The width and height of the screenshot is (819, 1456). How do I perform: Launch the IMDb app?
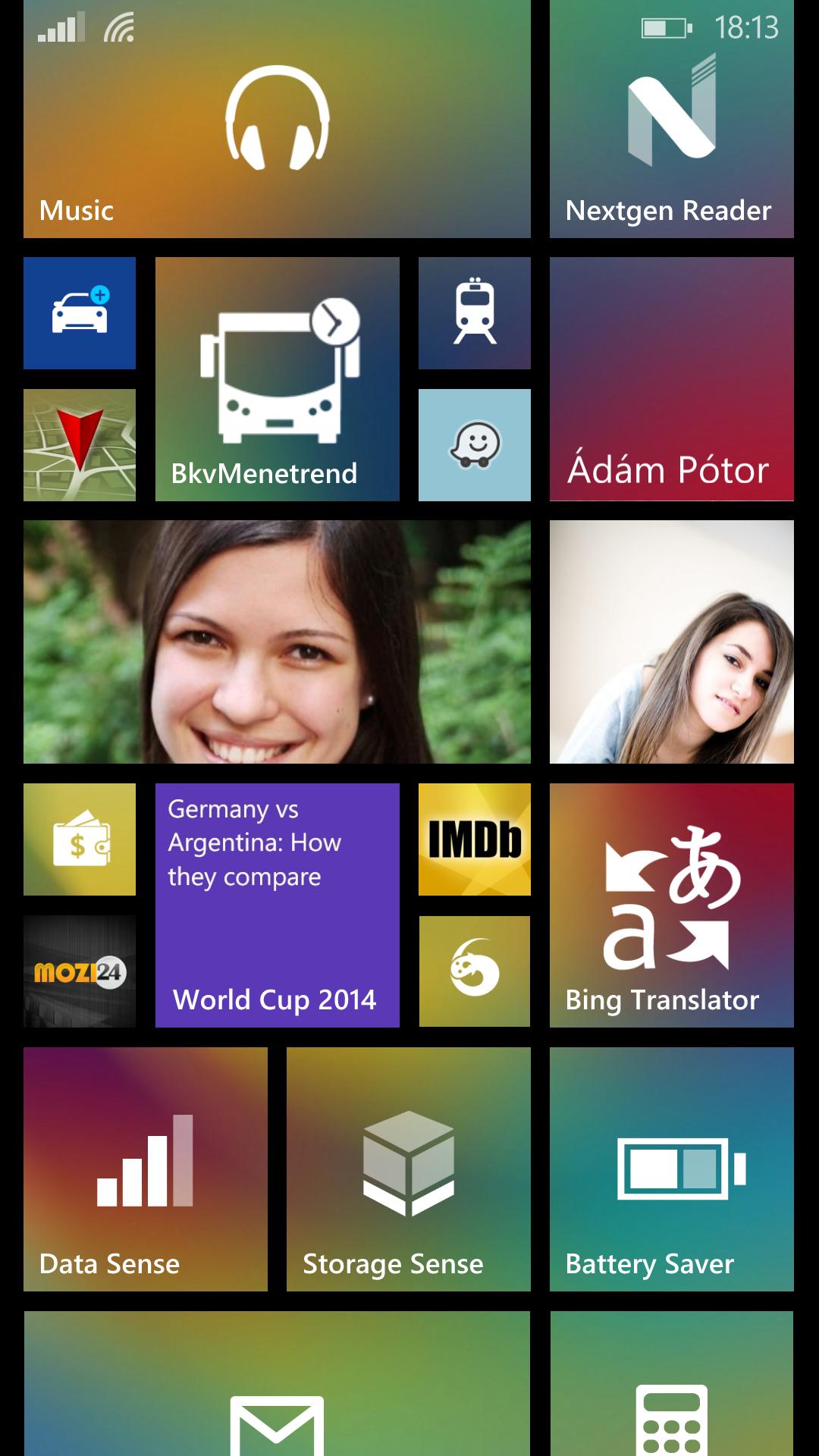pyautogui.click(x=475, y=839)
